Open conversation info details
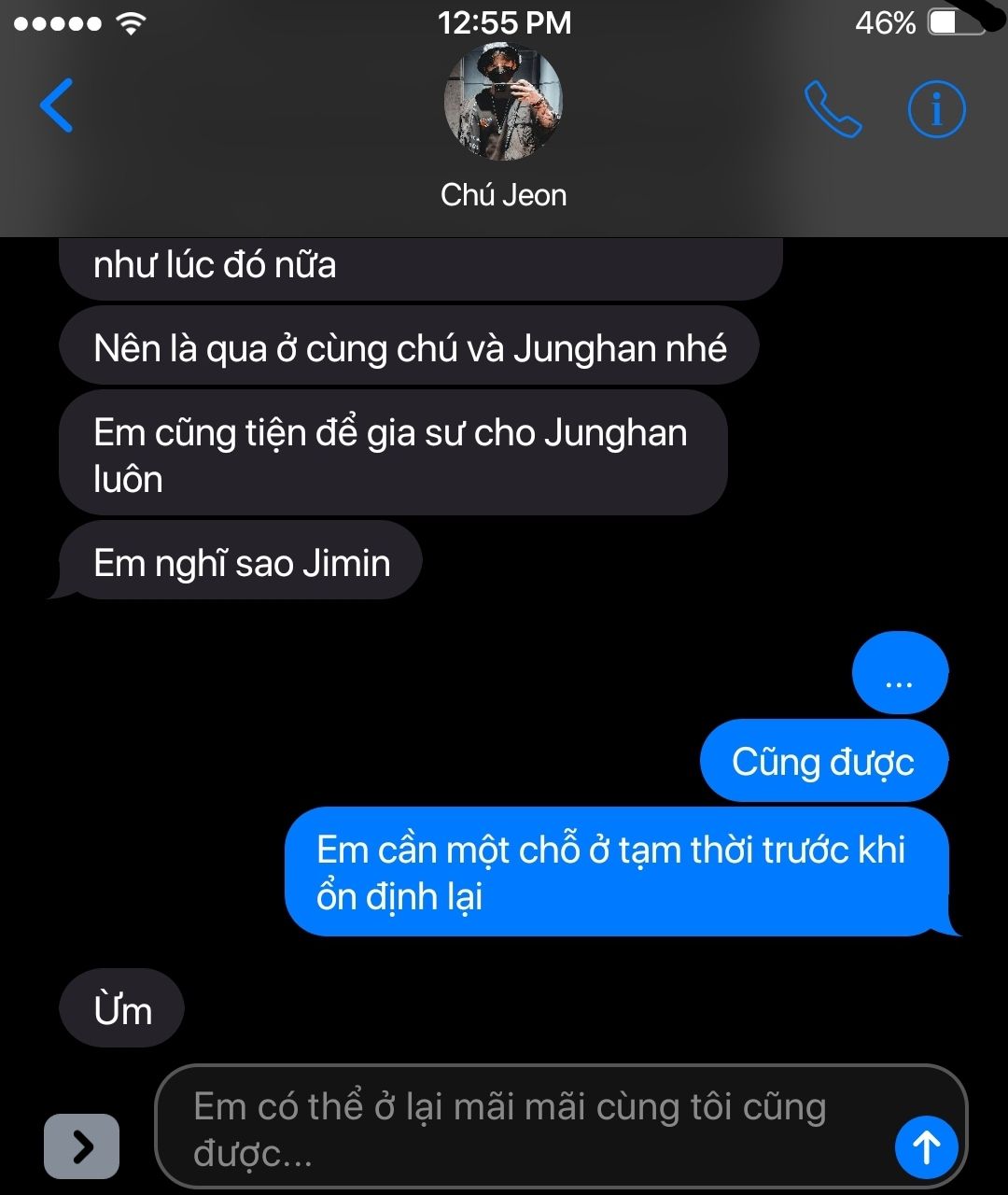1008x1195 pixels. tap(936, 109)
